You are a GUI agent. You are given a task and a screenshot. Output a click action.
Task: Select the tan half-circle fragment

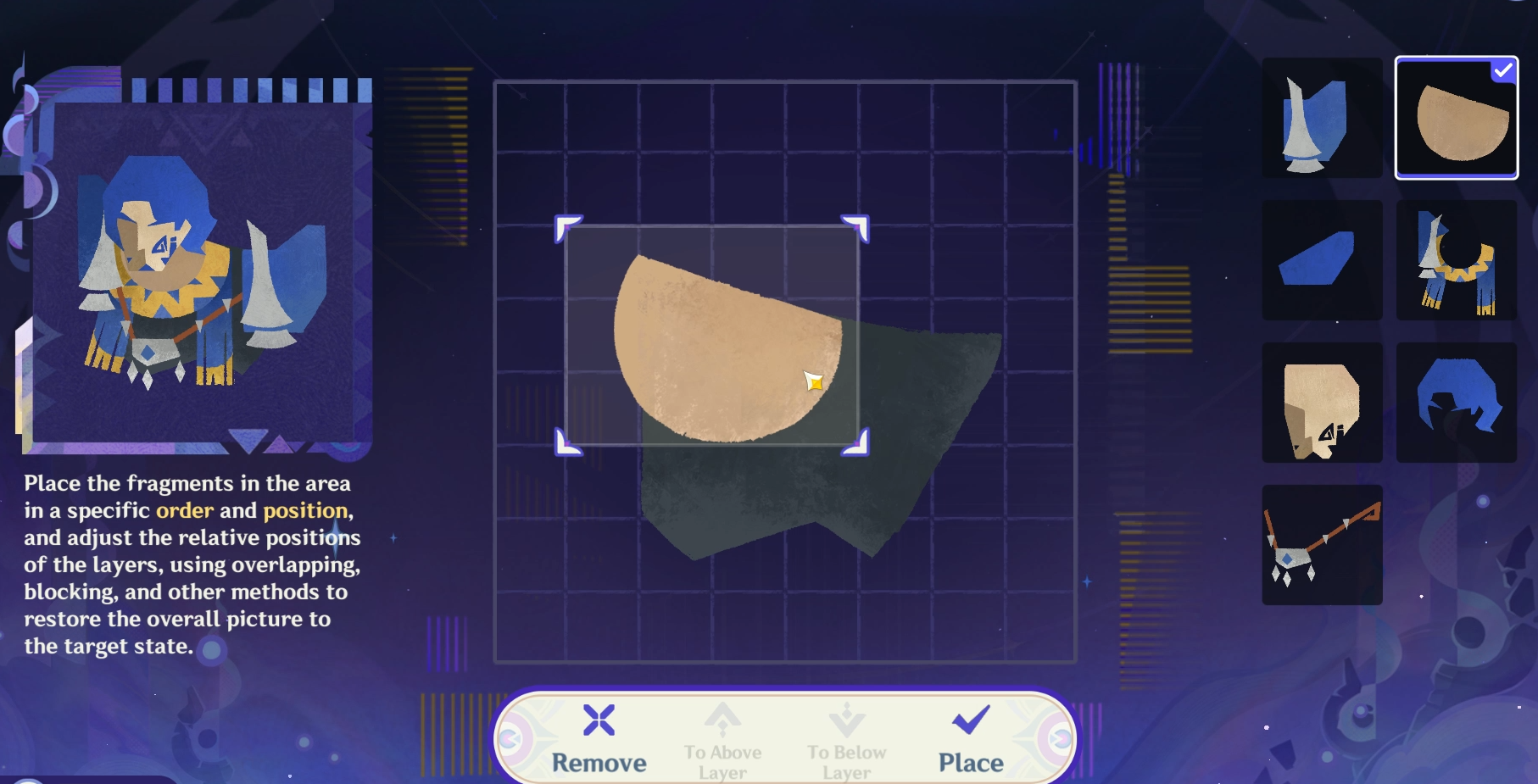point(1456,119)
